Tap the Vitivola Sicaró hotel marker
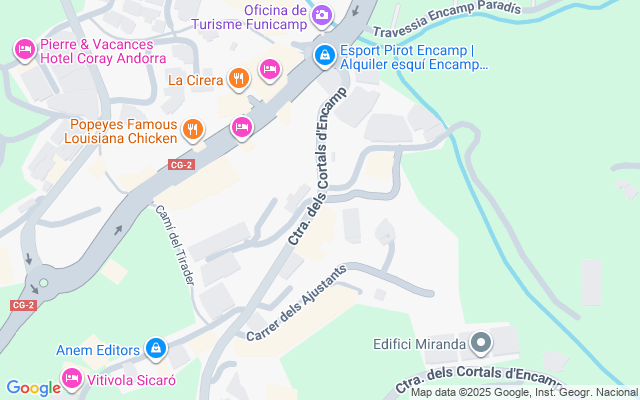 coord(71,379)
